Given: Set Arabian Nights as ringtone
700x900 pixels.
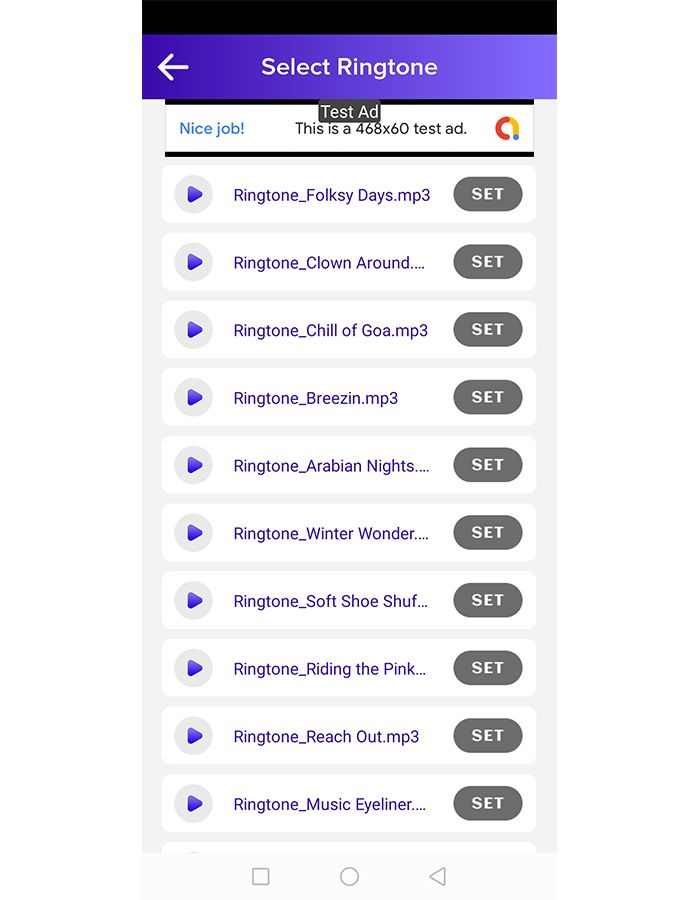Looking at the screenshot, I should [x=488, y=465].
